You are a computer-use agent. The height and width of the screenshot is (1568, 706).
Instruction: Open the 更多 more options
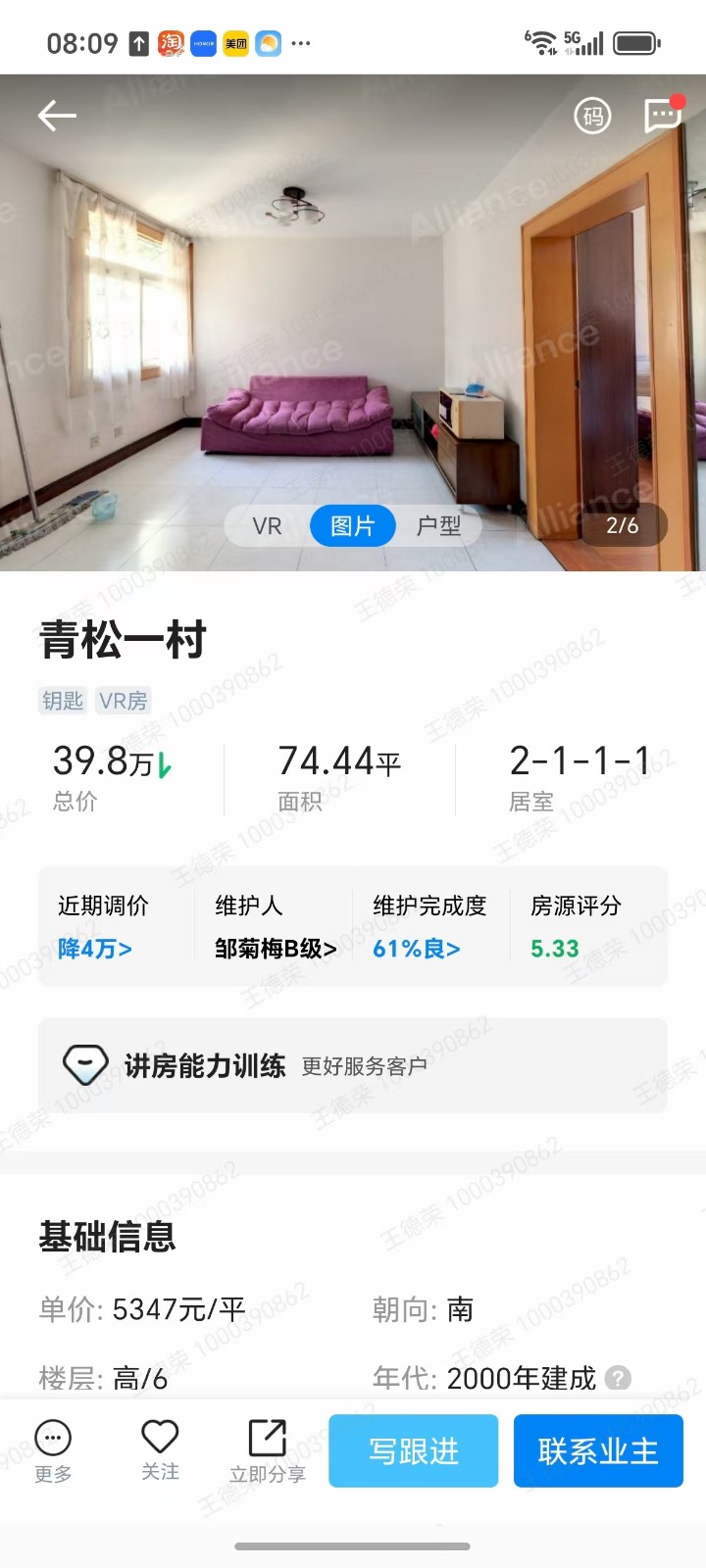click(x=53, y=1450)
